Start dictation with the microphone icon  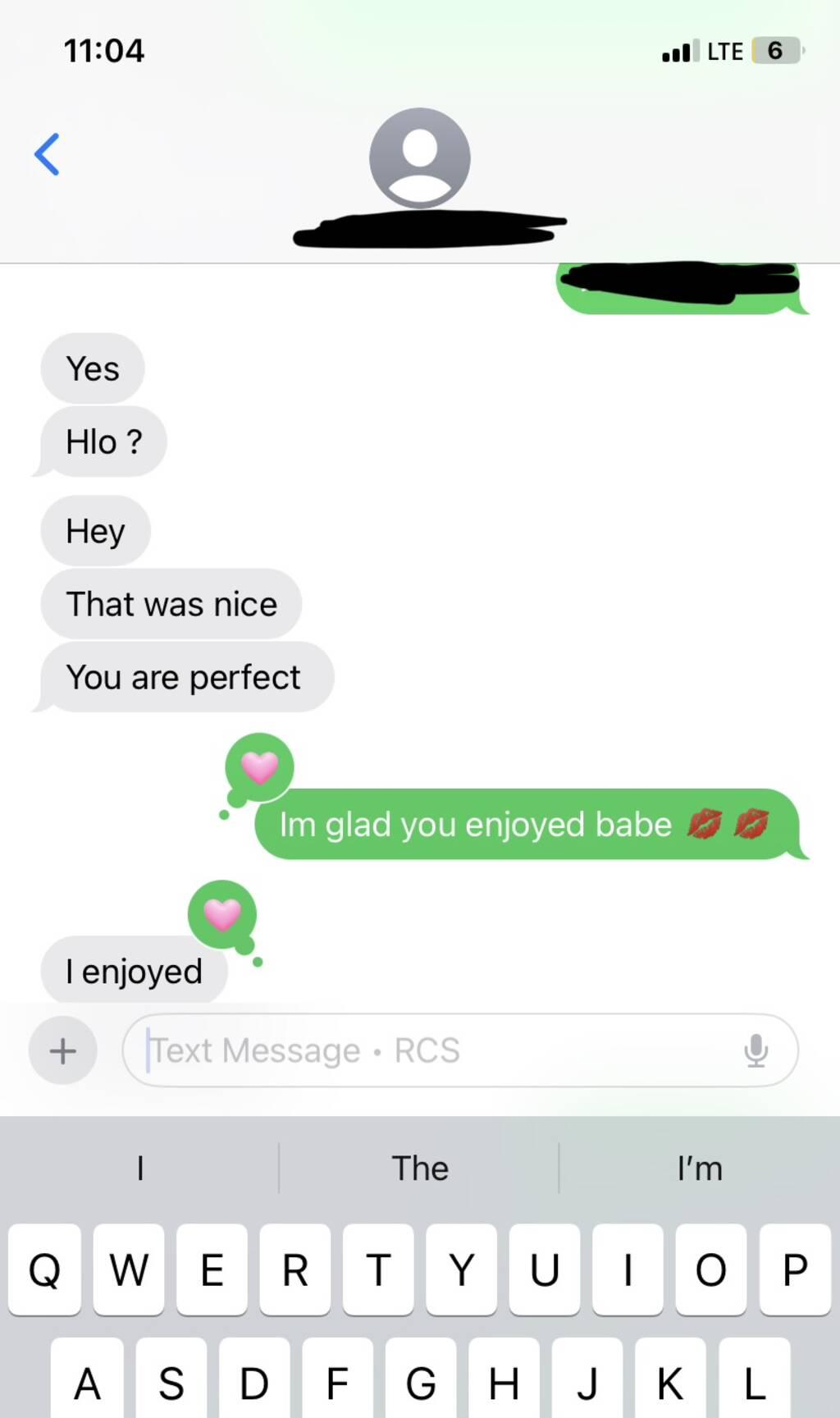tap(756, 1050)
